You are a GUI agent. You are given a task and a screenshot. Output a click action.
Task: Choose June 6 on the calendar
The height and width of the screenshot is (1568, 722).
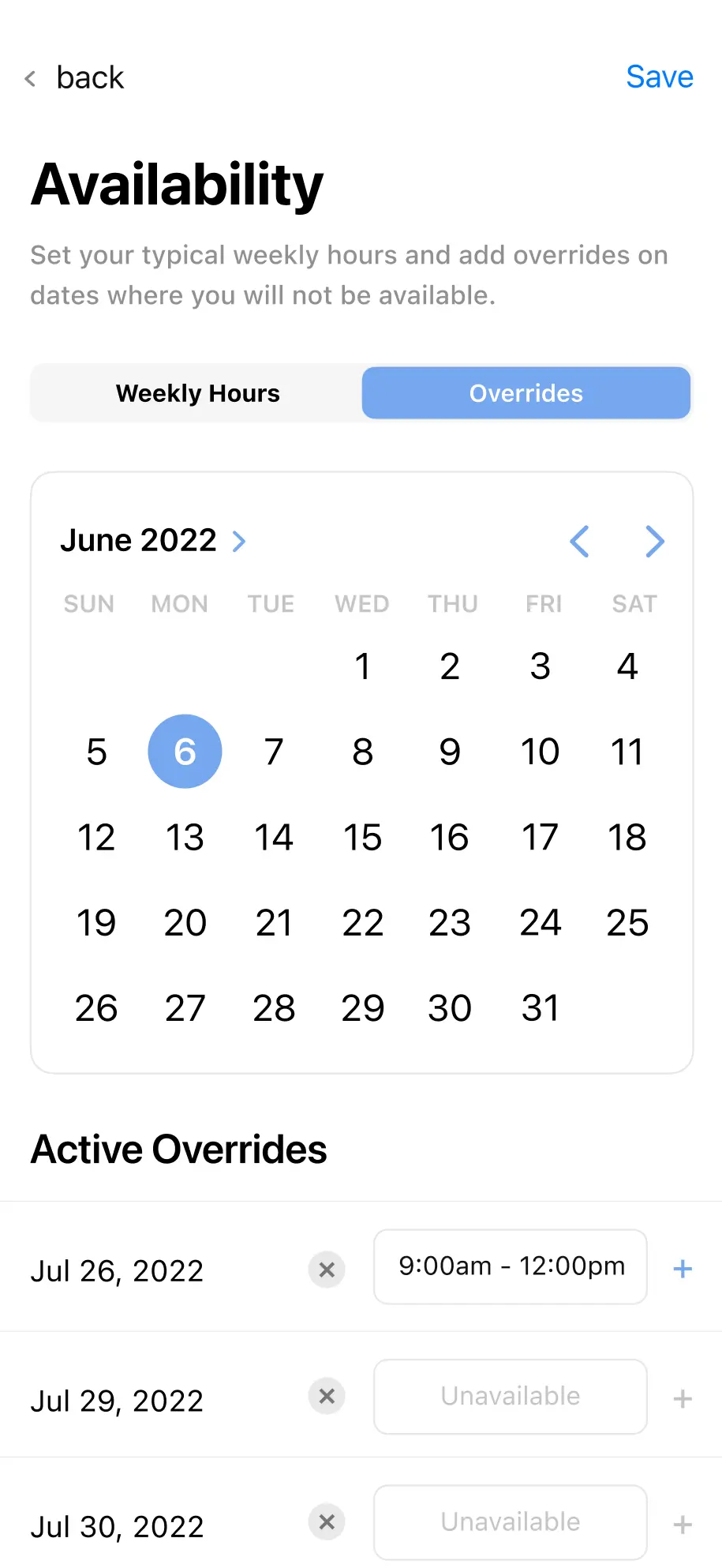[x=185, y=752]
